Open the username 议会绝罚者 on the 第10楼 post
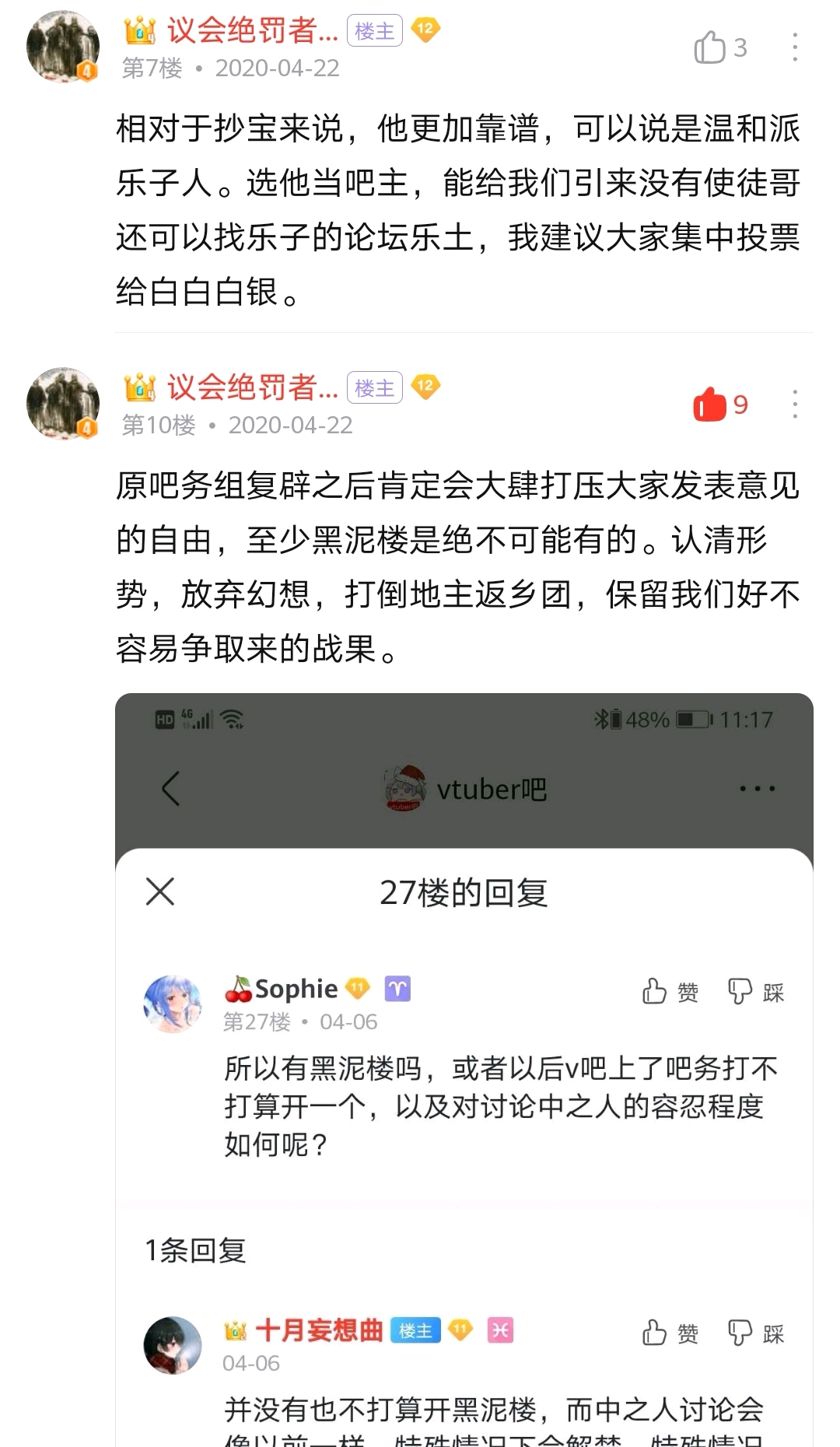 [252, 387]
